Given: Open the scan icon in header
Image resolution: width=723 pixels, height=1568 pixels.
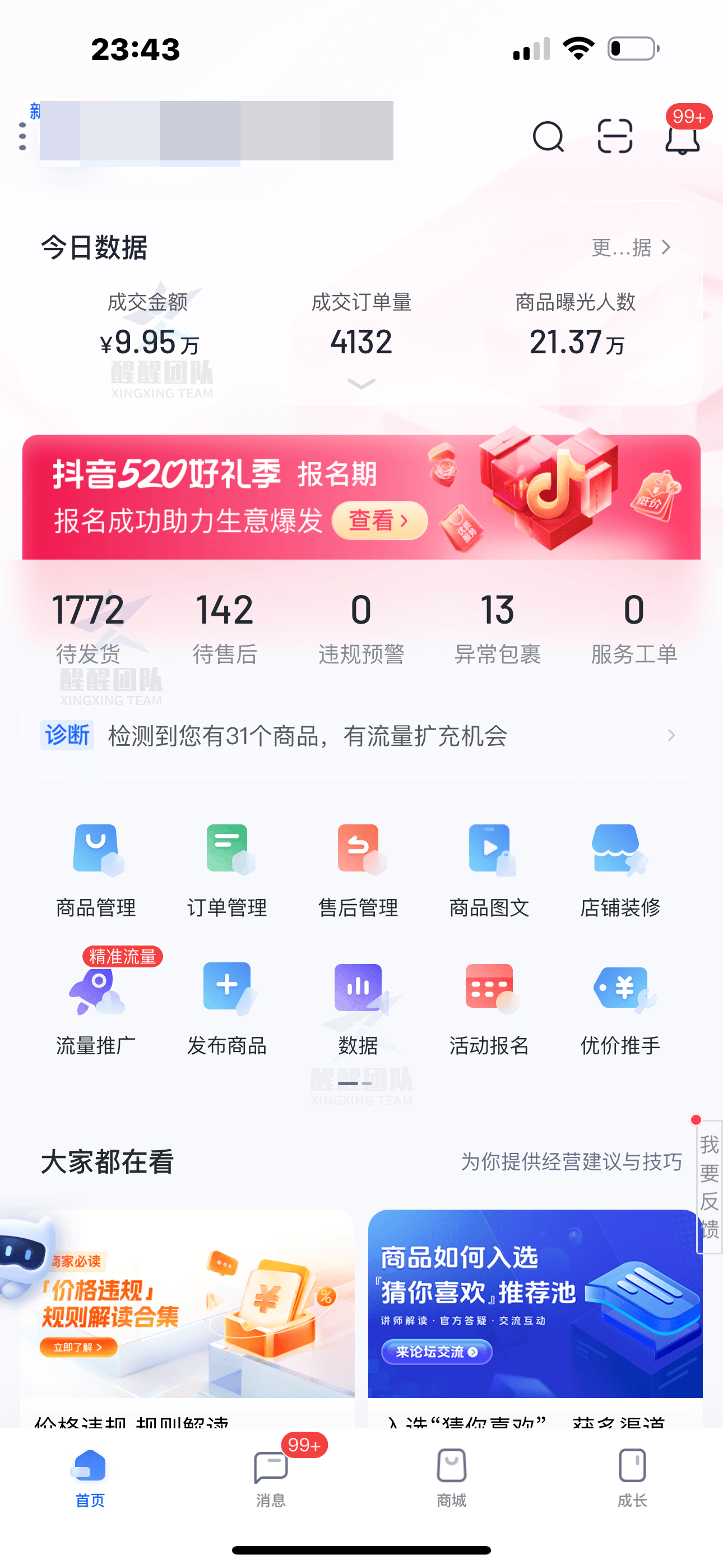Looking at the screenshot, I should click(615, 137).
